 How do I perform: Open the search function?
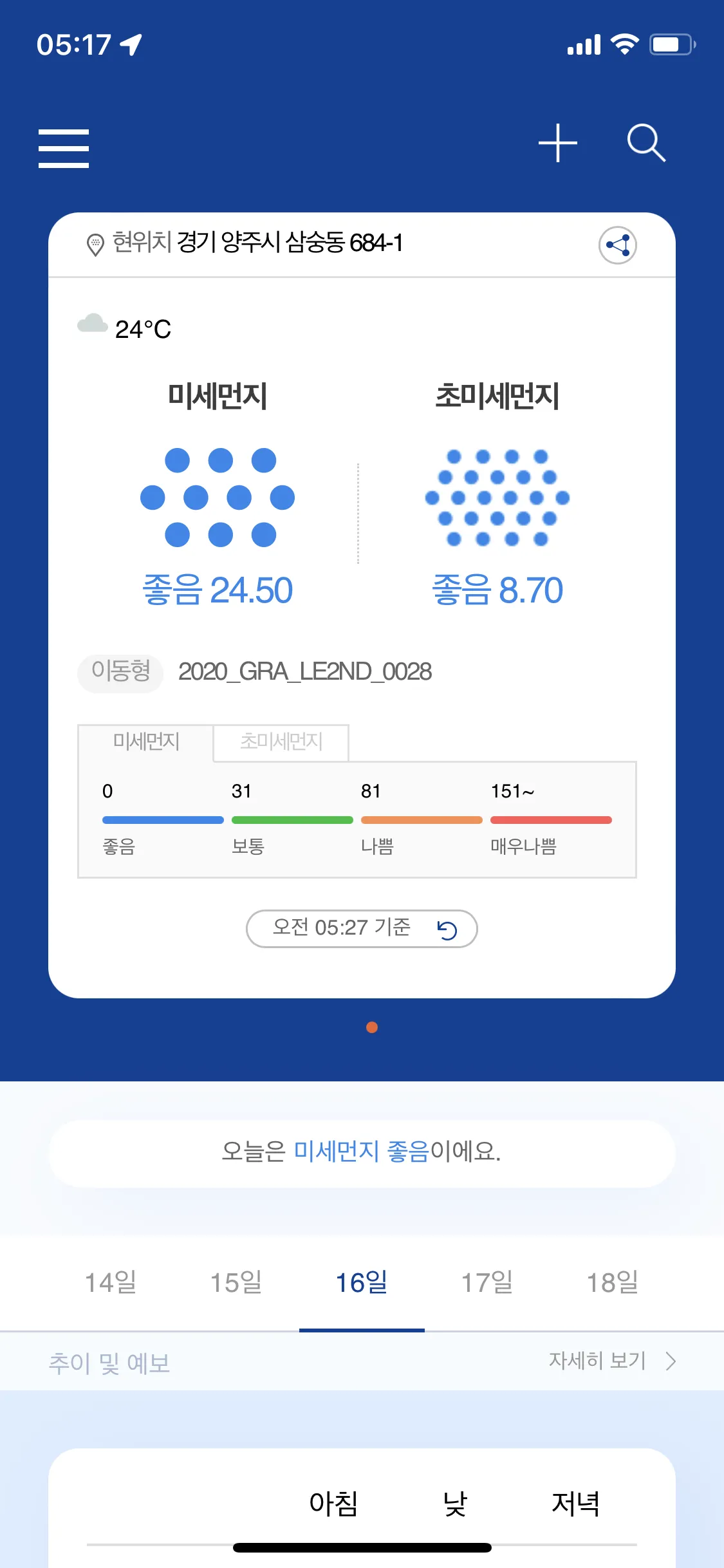tap(646, 144)
